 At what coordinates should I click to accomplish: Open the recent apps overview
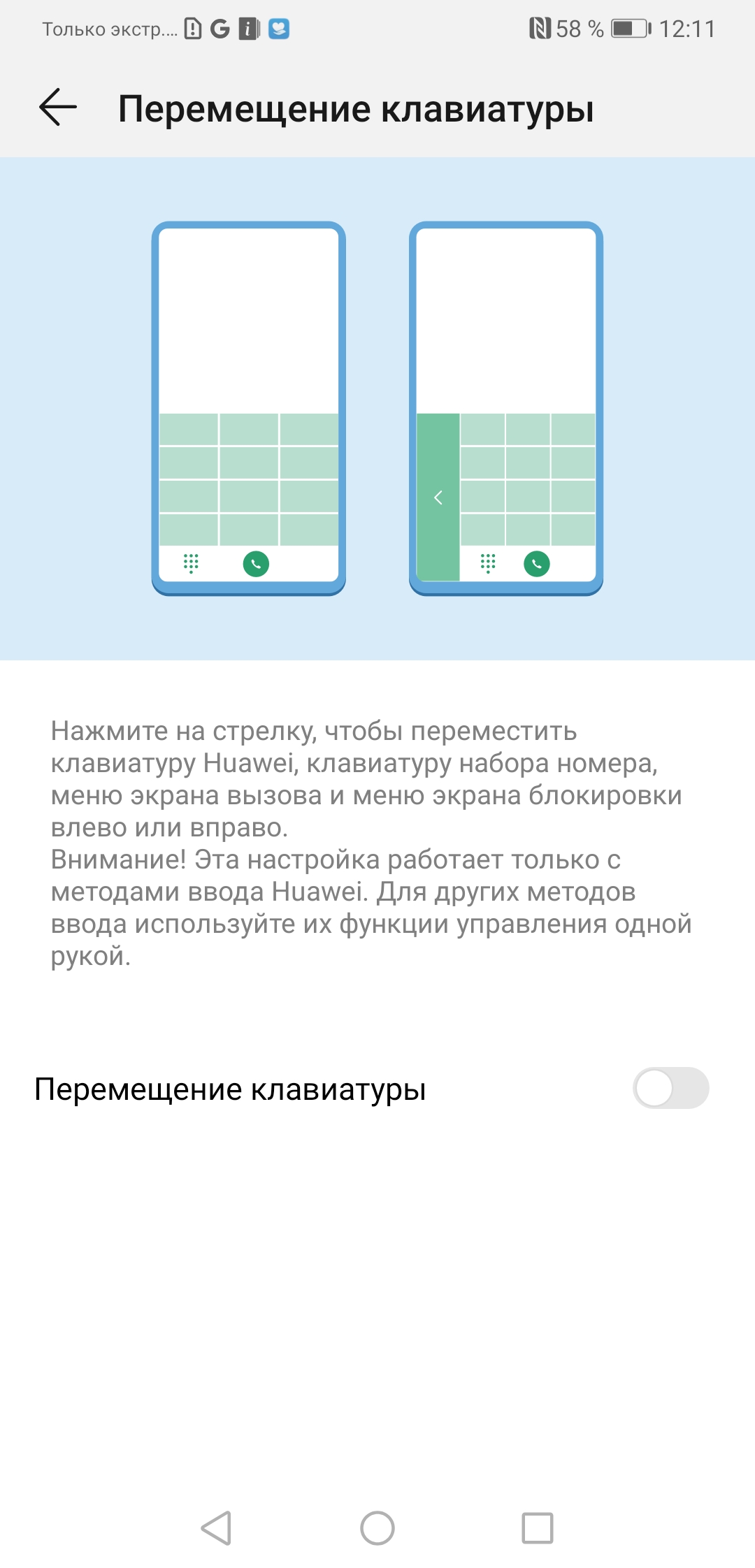point(538,1528)
